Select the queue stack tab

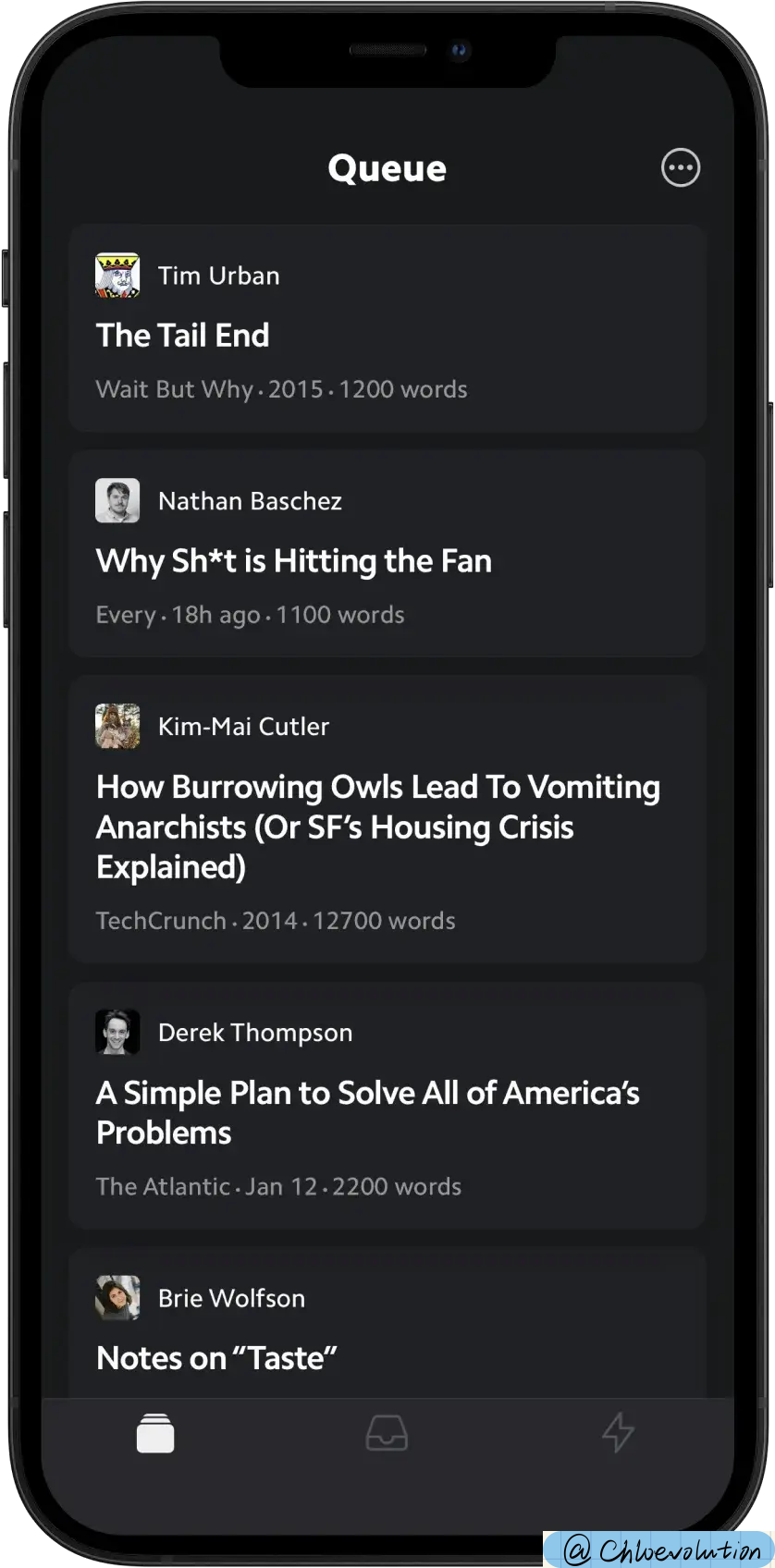click(155, 1433)
